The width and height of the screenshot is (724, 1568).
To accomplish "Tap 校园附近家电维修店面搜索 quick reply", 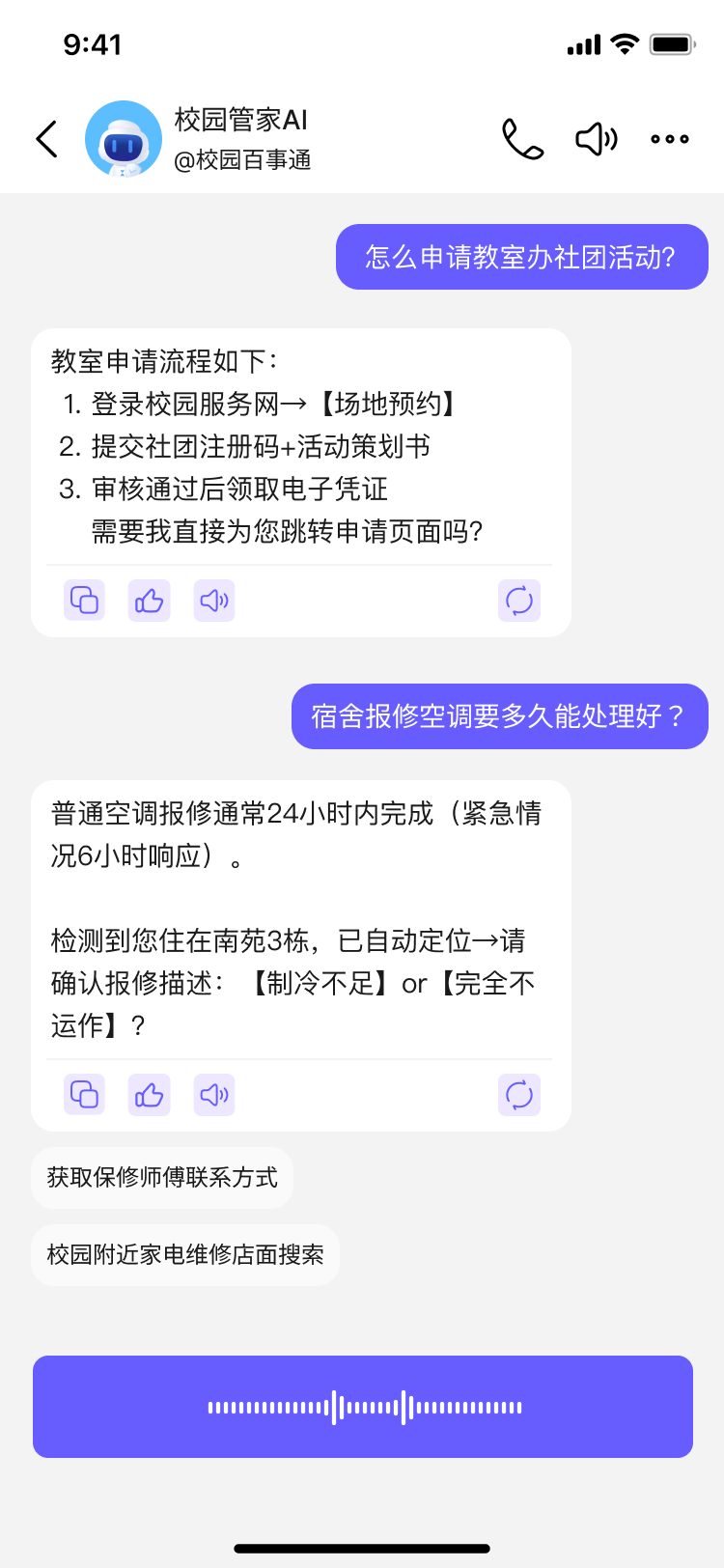I will (184, 1254).
